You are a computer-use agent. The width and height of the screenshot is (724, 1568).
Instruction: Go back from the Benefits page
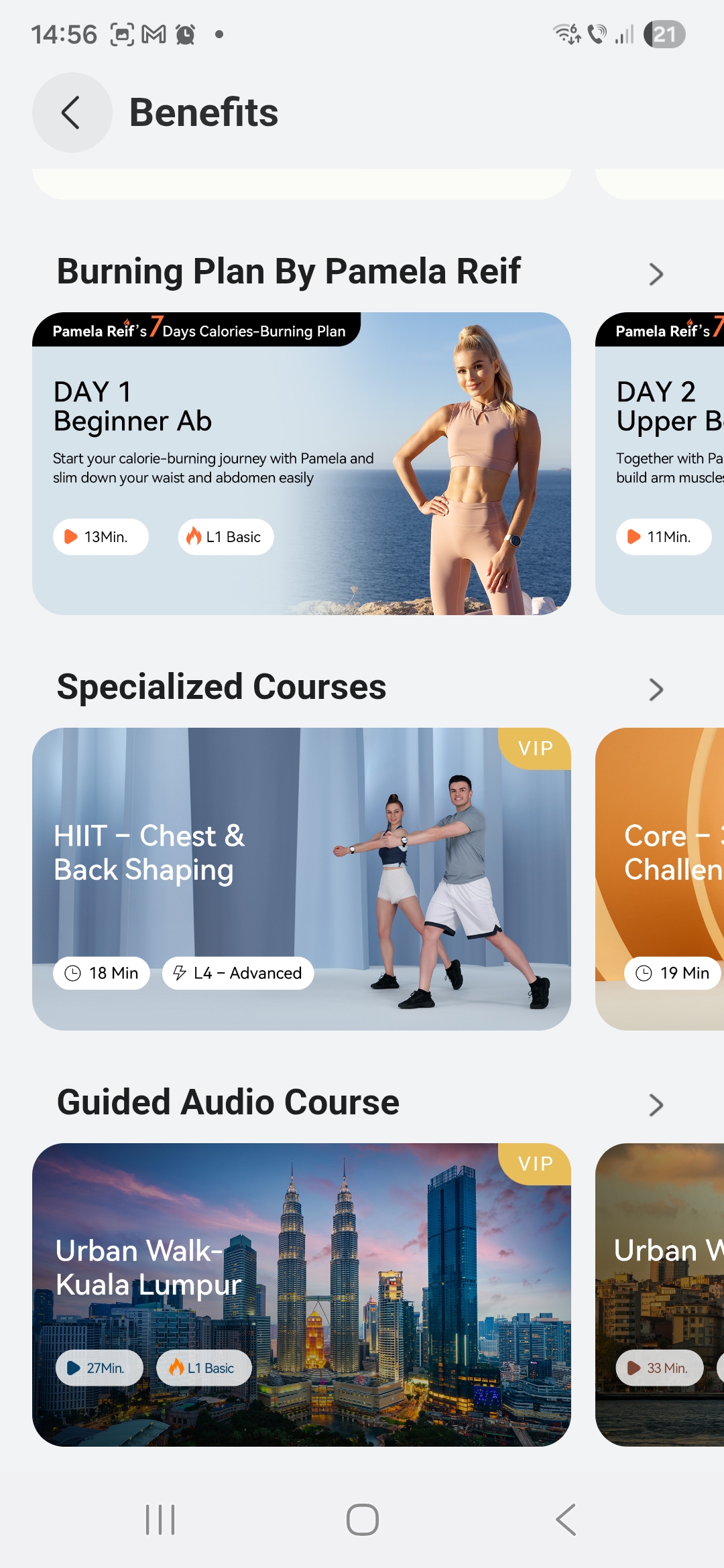(72, 113)
